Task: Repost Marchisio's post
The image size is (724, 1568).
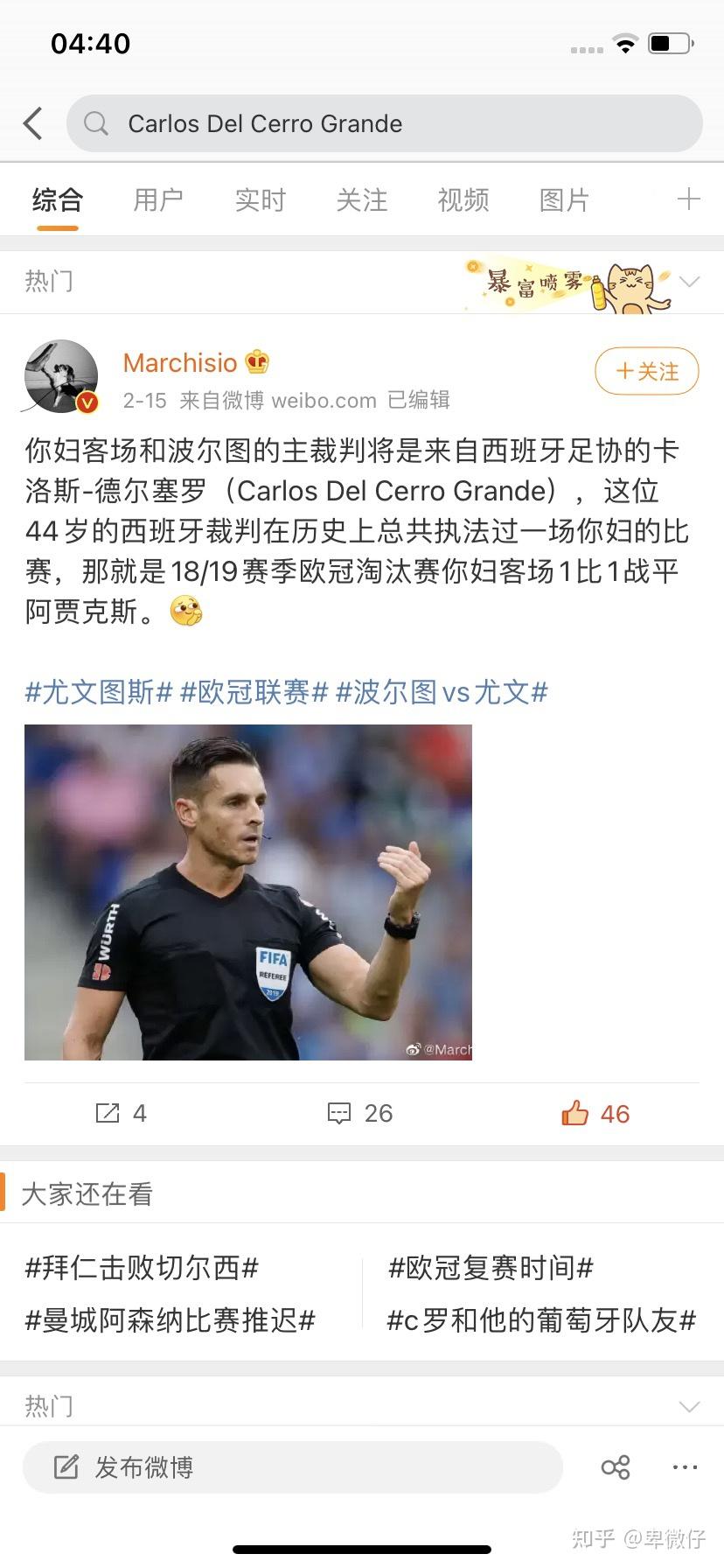Action: pos(121,1113)
